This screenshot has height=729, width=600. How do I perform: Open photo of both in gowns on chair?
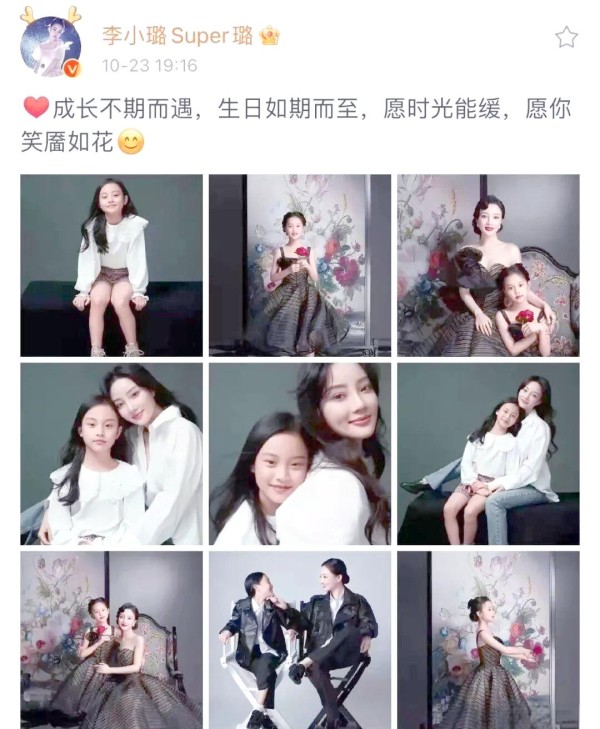click(x=111, y=640)
